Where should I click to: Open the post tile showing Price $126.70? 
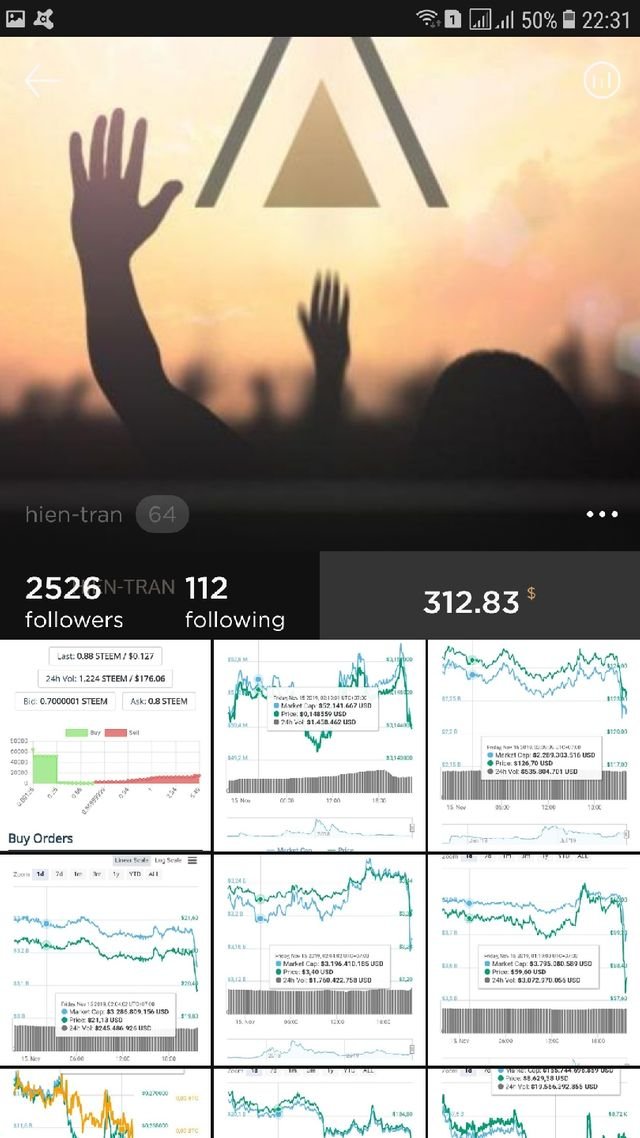(x=533, y=745)
